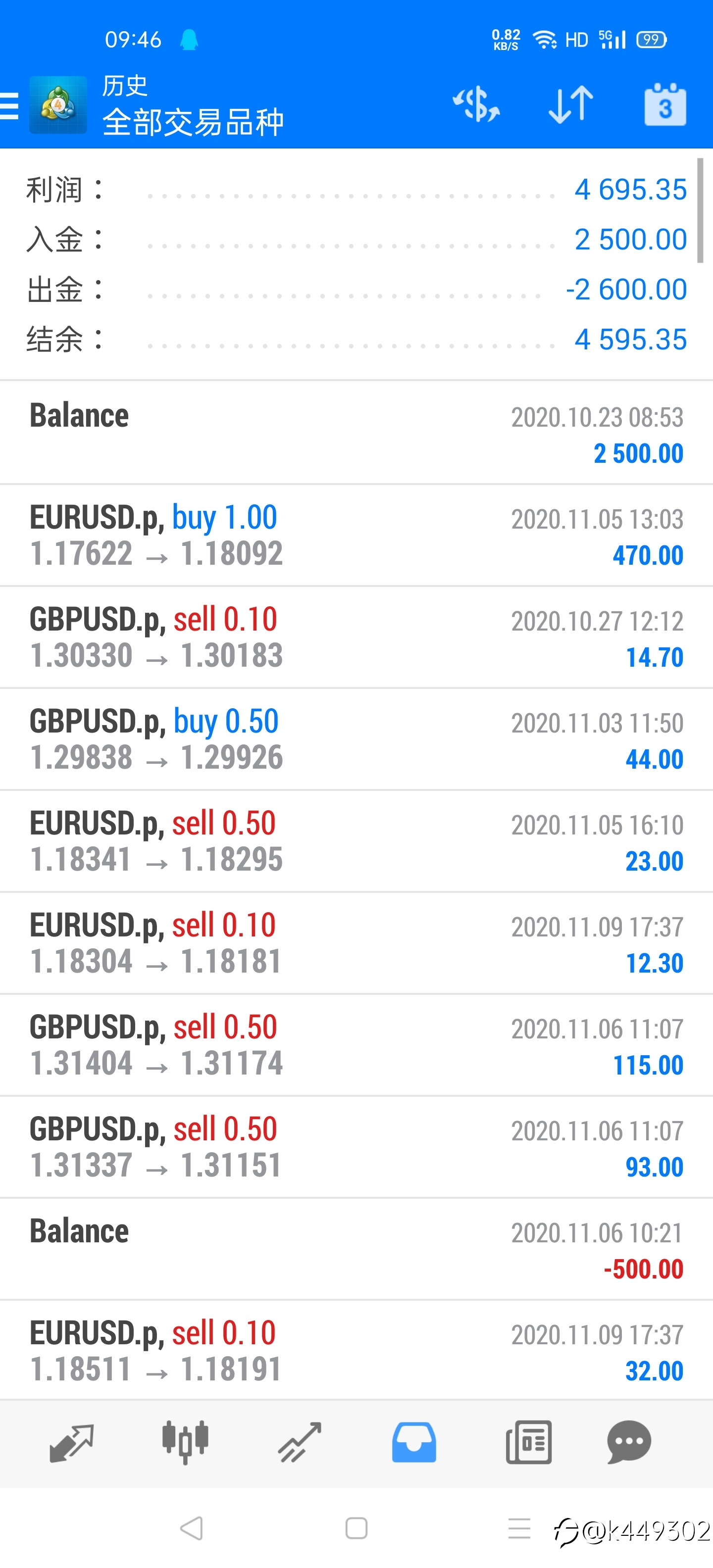
Task: Select the History inbox tab
Action: click(414, 1443)
